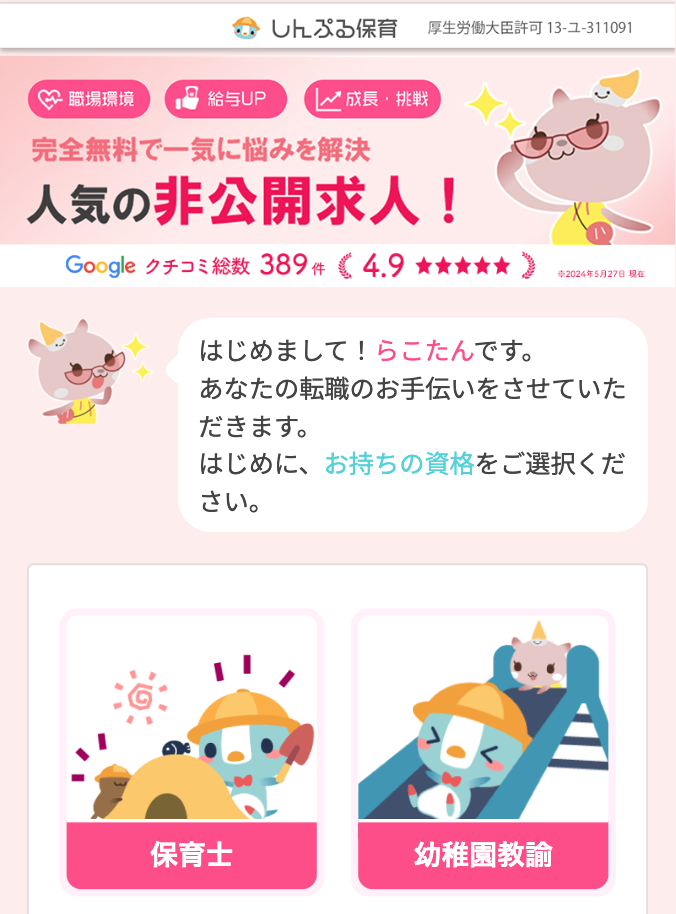Choose the 幼稚園教諭 qualification card
The image size is (676, 914).
click(483, 752)
